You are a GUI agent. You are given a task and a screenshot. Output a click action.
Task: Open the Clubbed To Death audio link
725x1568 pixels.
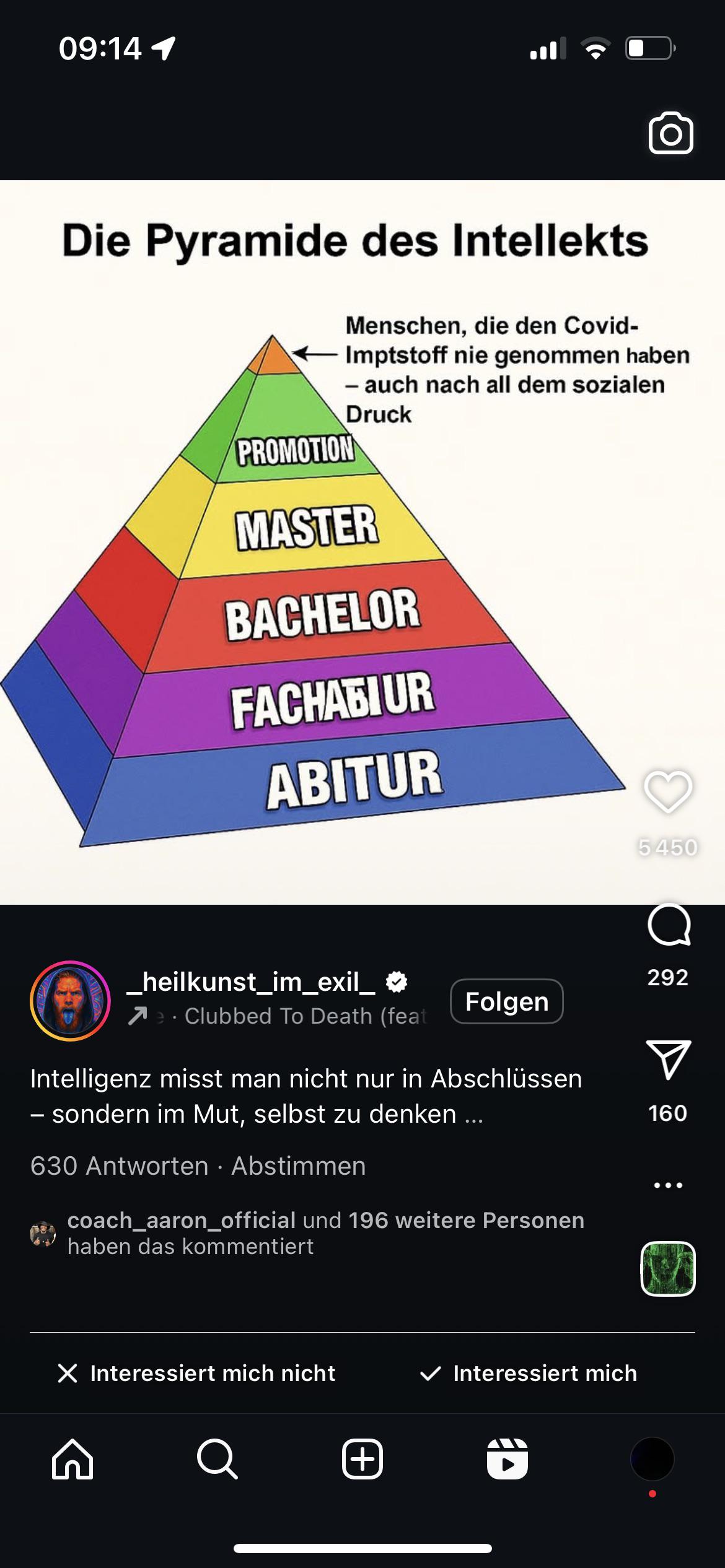[x=304, y=1016]
